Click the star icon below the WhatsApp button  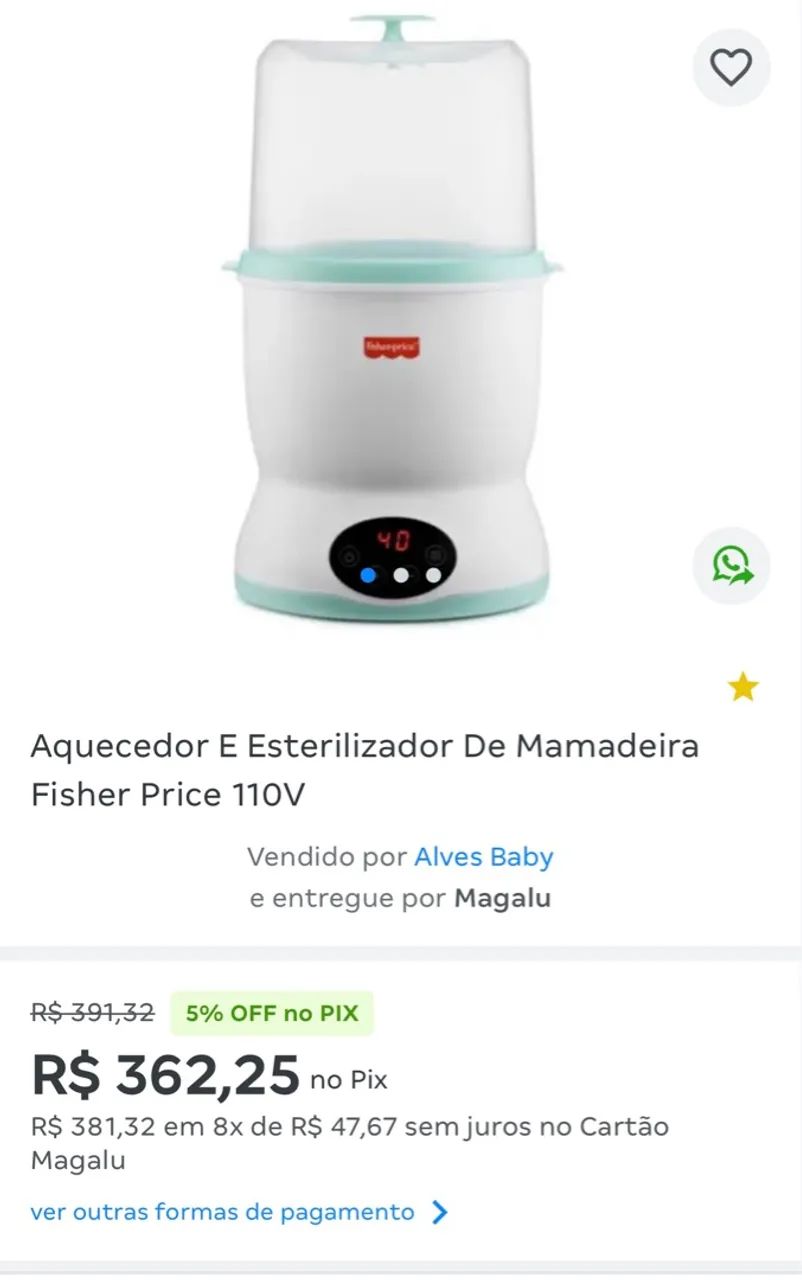click(740, 687)
